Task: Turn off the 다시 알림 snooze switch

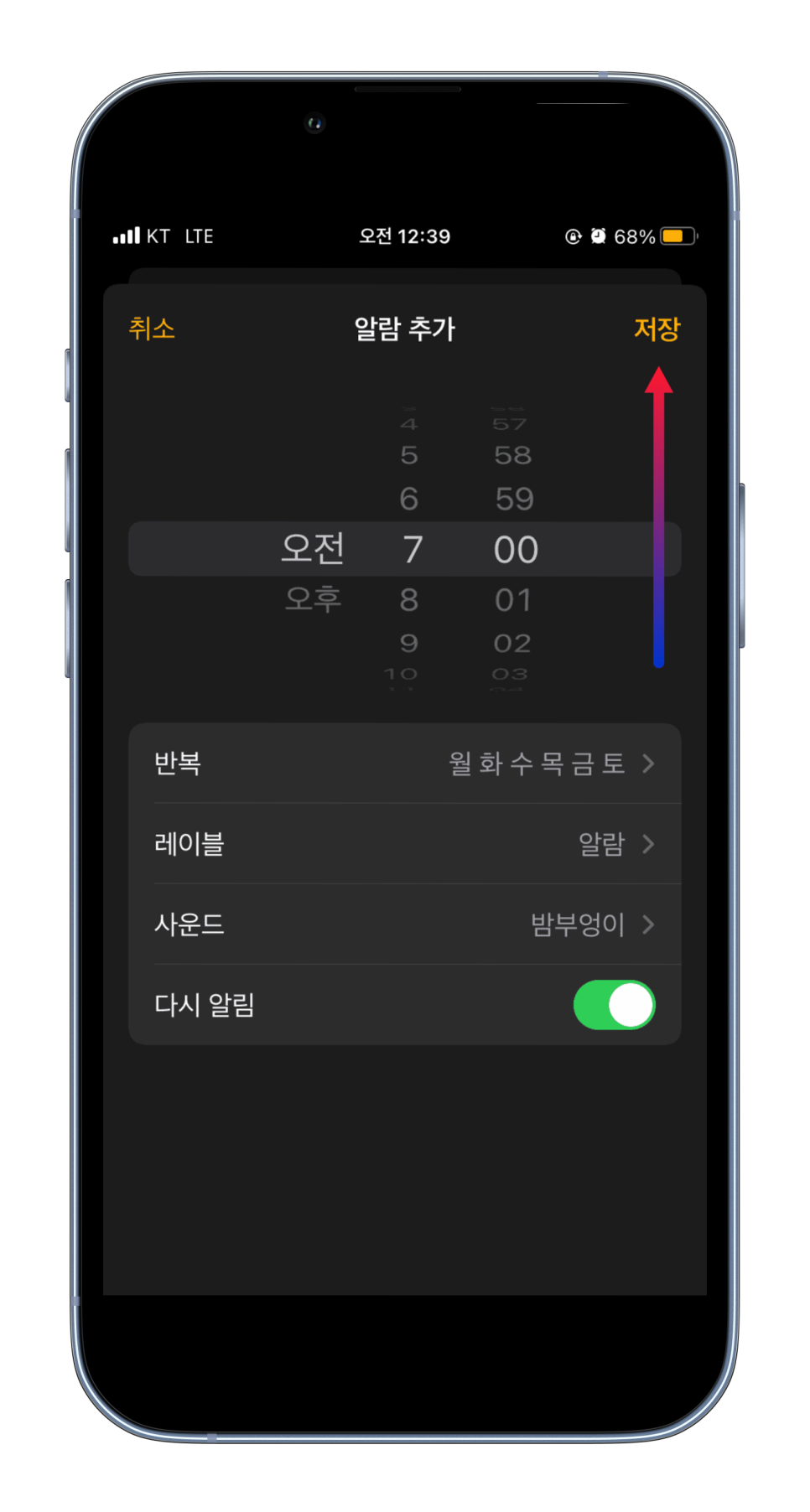Action: point(614,1005)
